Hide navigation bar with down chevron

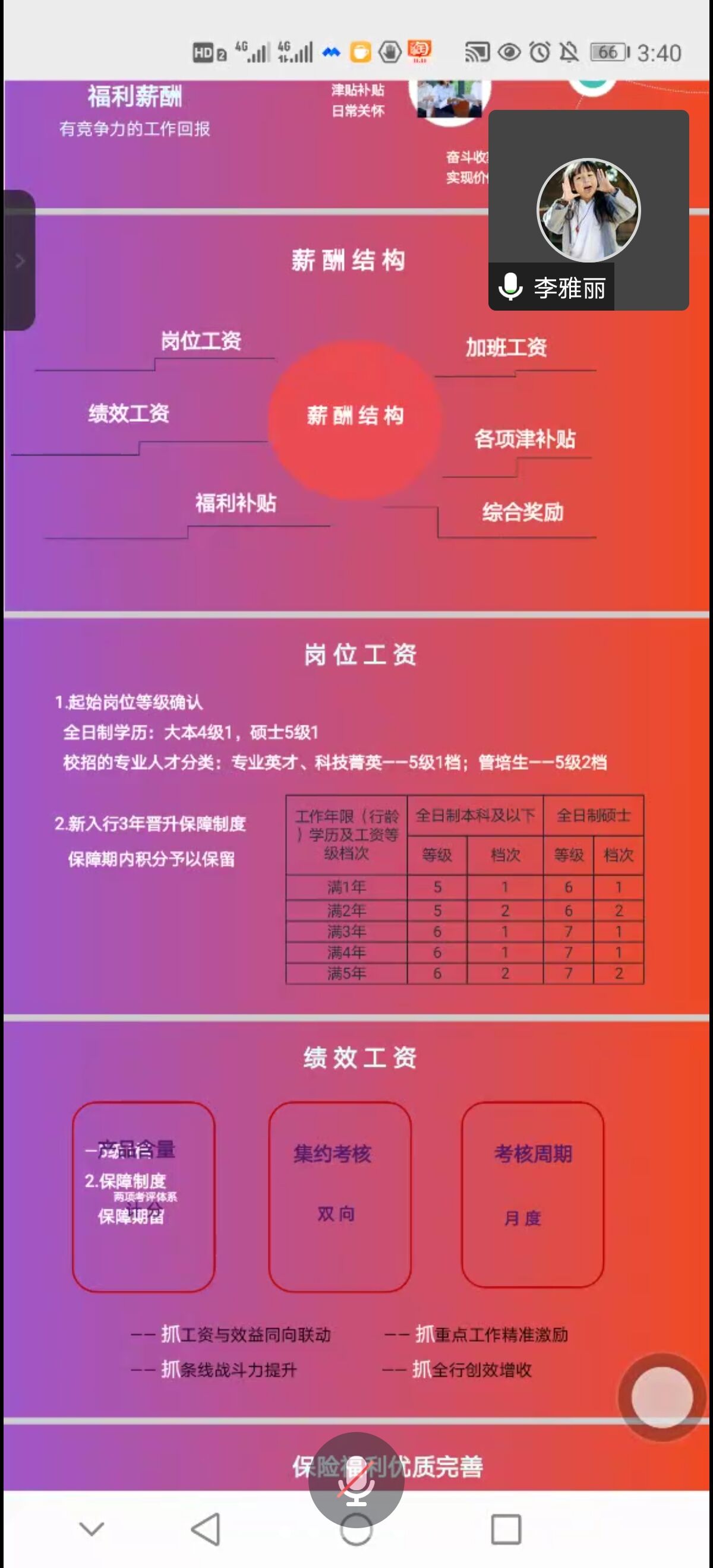click(92, 1528)
